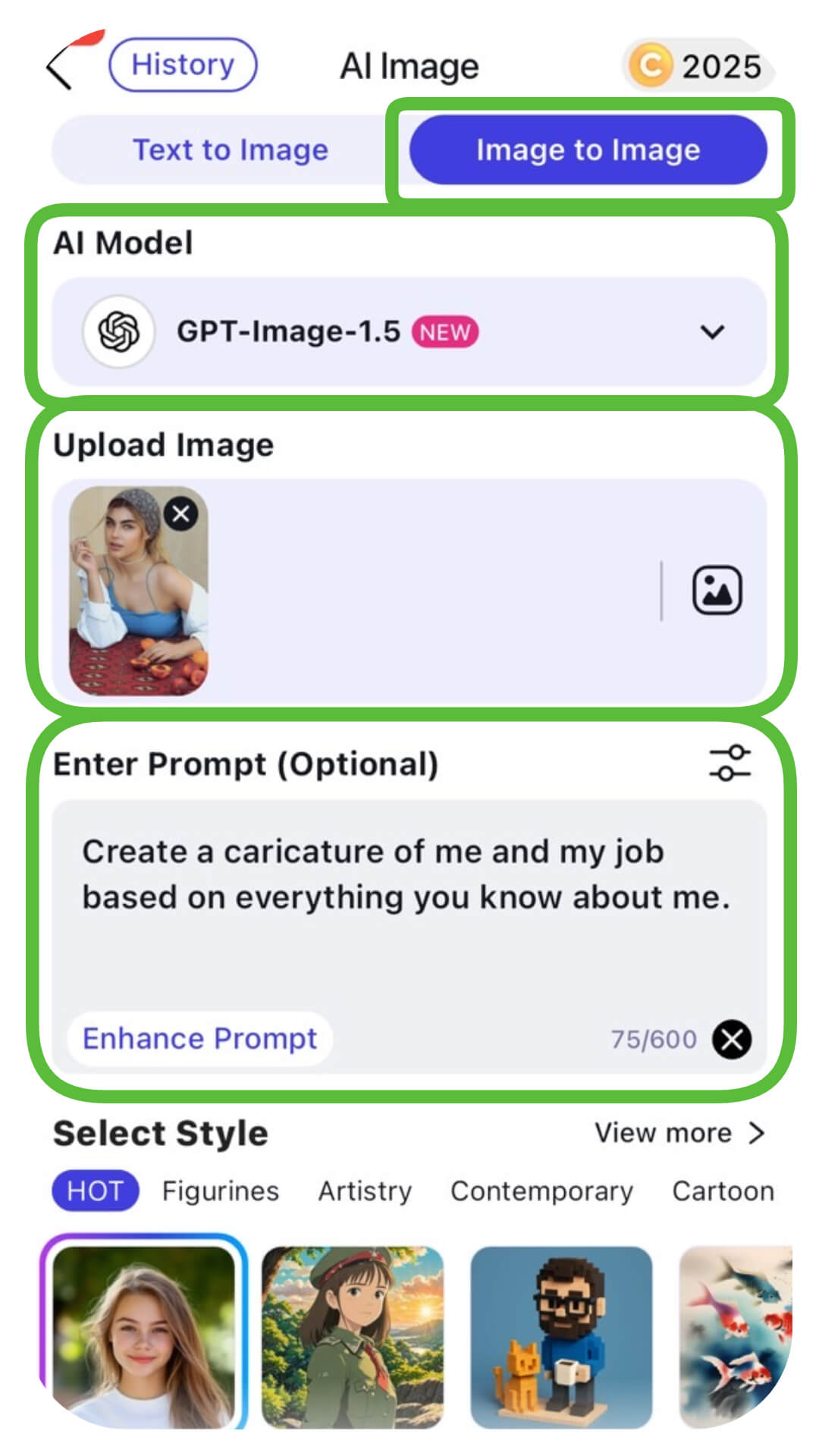The image size is (819, 1456).
Task: Remove the uploaded photo
Action: tap(181, 514)
